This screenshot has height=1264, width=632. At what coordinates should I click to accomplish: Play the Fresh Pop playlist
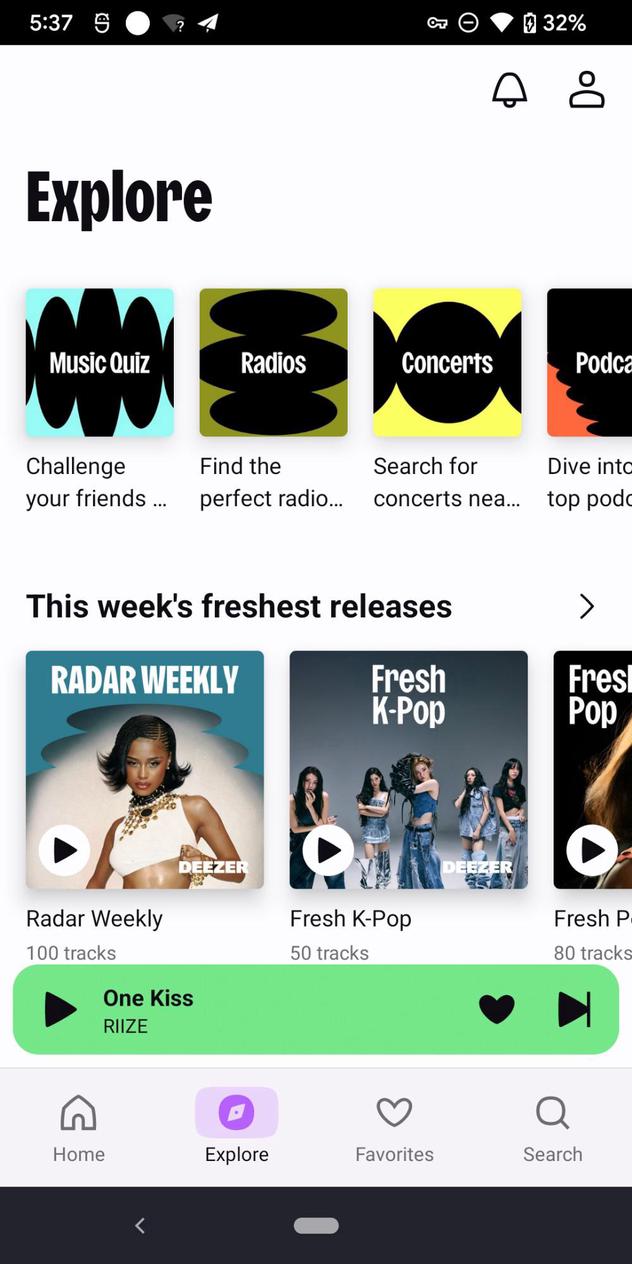tap(592, 850)
